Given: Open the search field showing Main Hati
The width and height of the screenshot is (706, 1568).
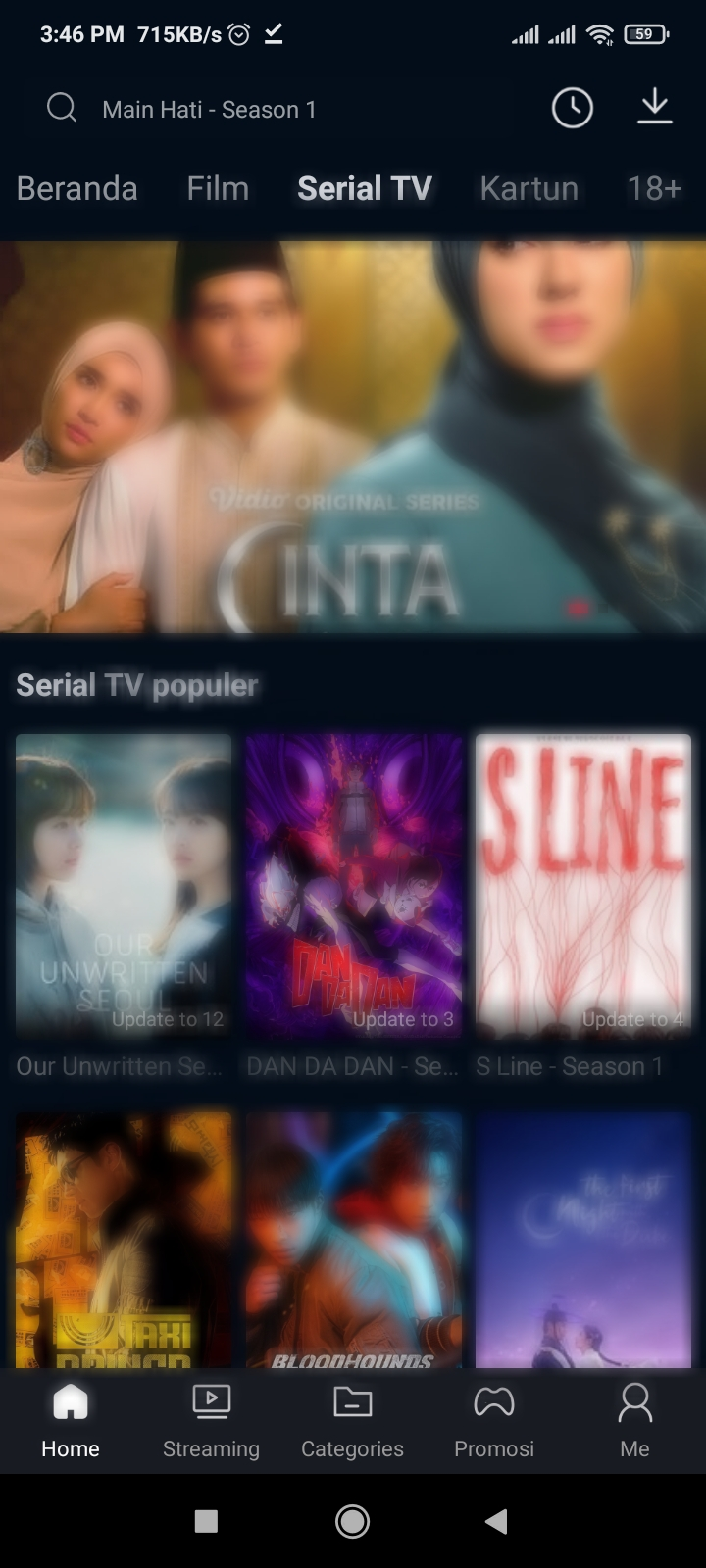Looking at the screenshot, I should click(x=209, y=109).
